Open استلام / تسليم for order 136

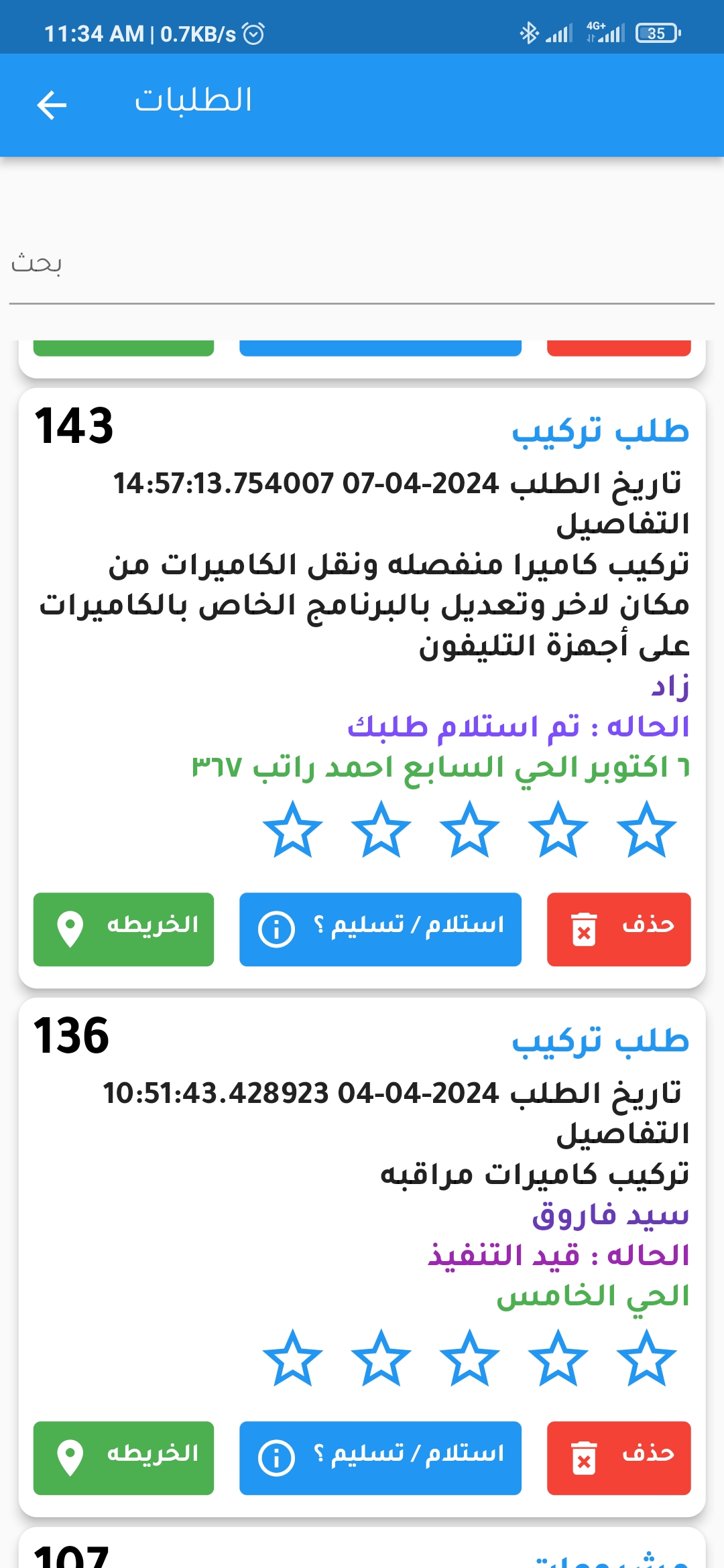click(x=380, y=1457)
